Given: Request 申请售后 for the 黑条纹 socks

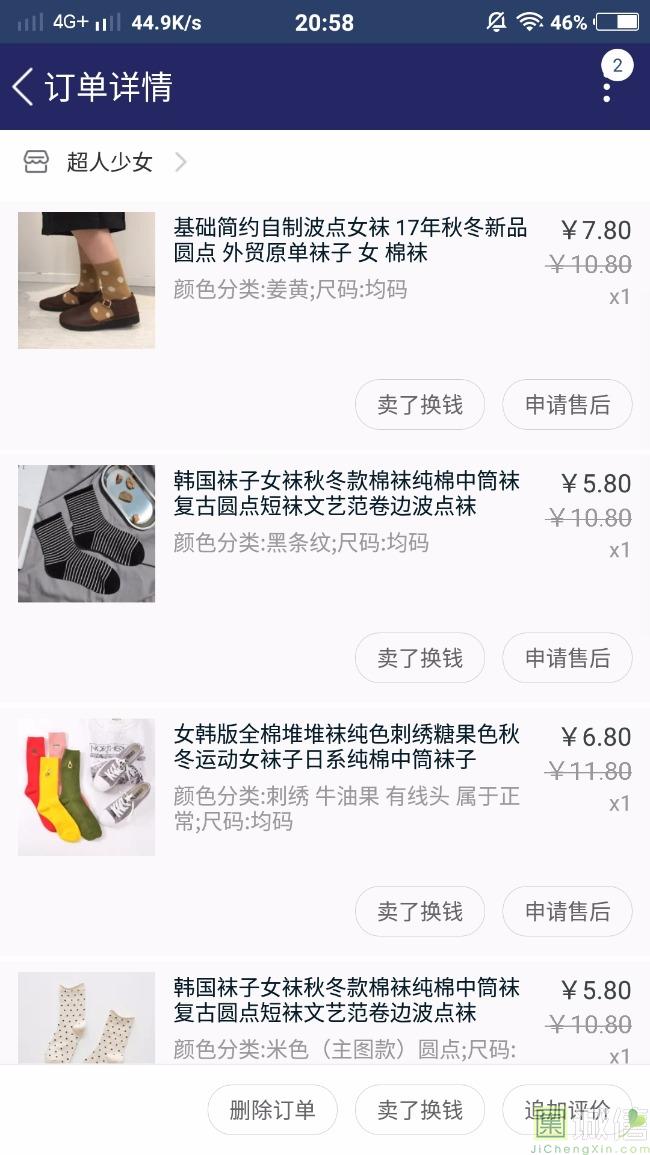Looking at the screenshot, I should 567,658.
